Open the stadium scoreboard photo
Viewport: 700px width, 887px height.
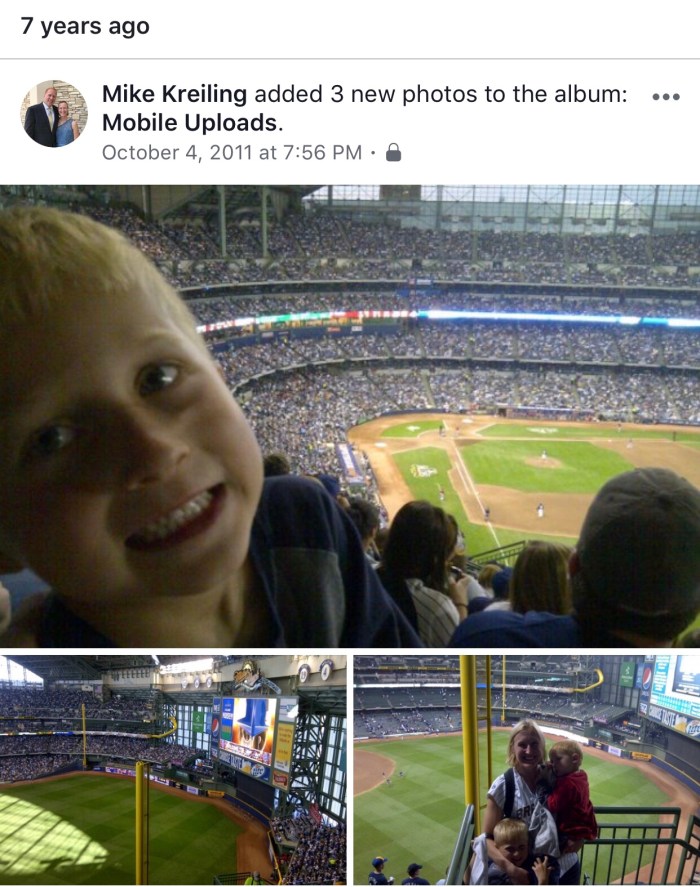tap(173, 770)
